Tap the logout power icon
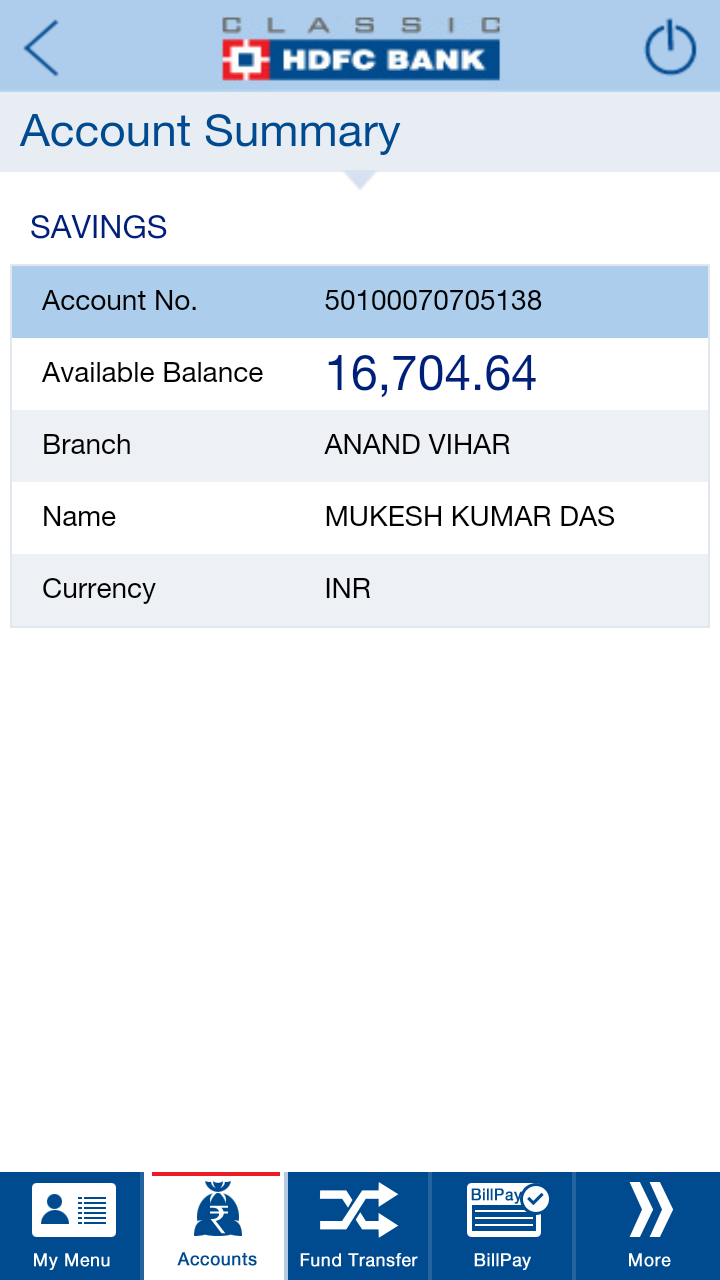The height and width of the screenshot is (1280, 720). point(671,46)
